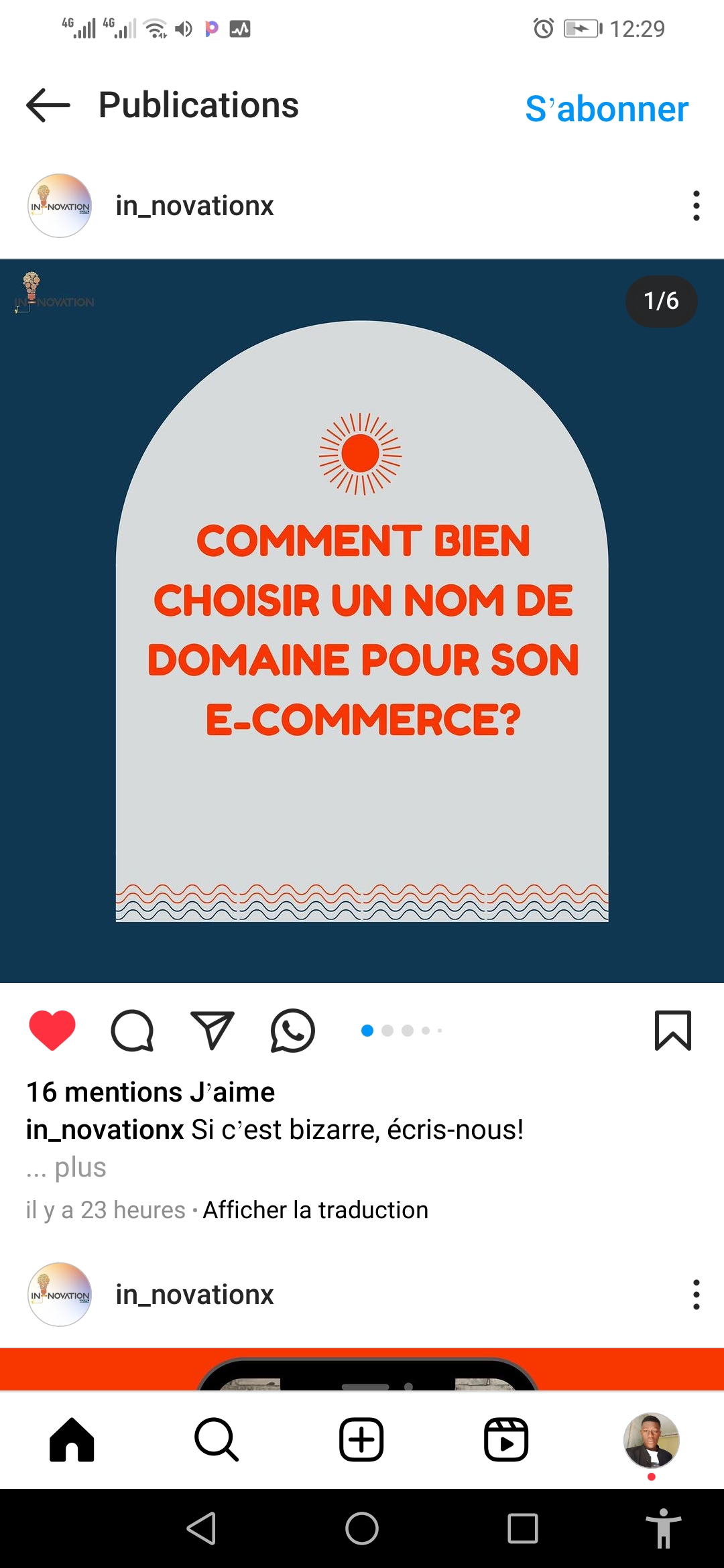View who liked: 16 mentions J'aime

click(151, 1092)
